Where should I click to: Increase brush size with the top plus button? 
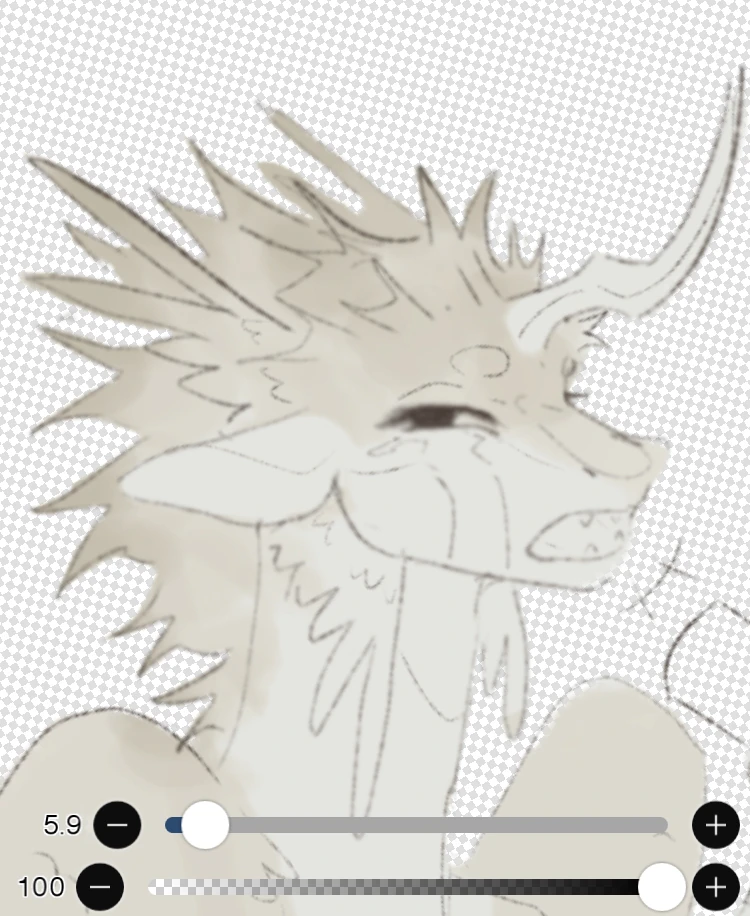[x=715, y=825]
